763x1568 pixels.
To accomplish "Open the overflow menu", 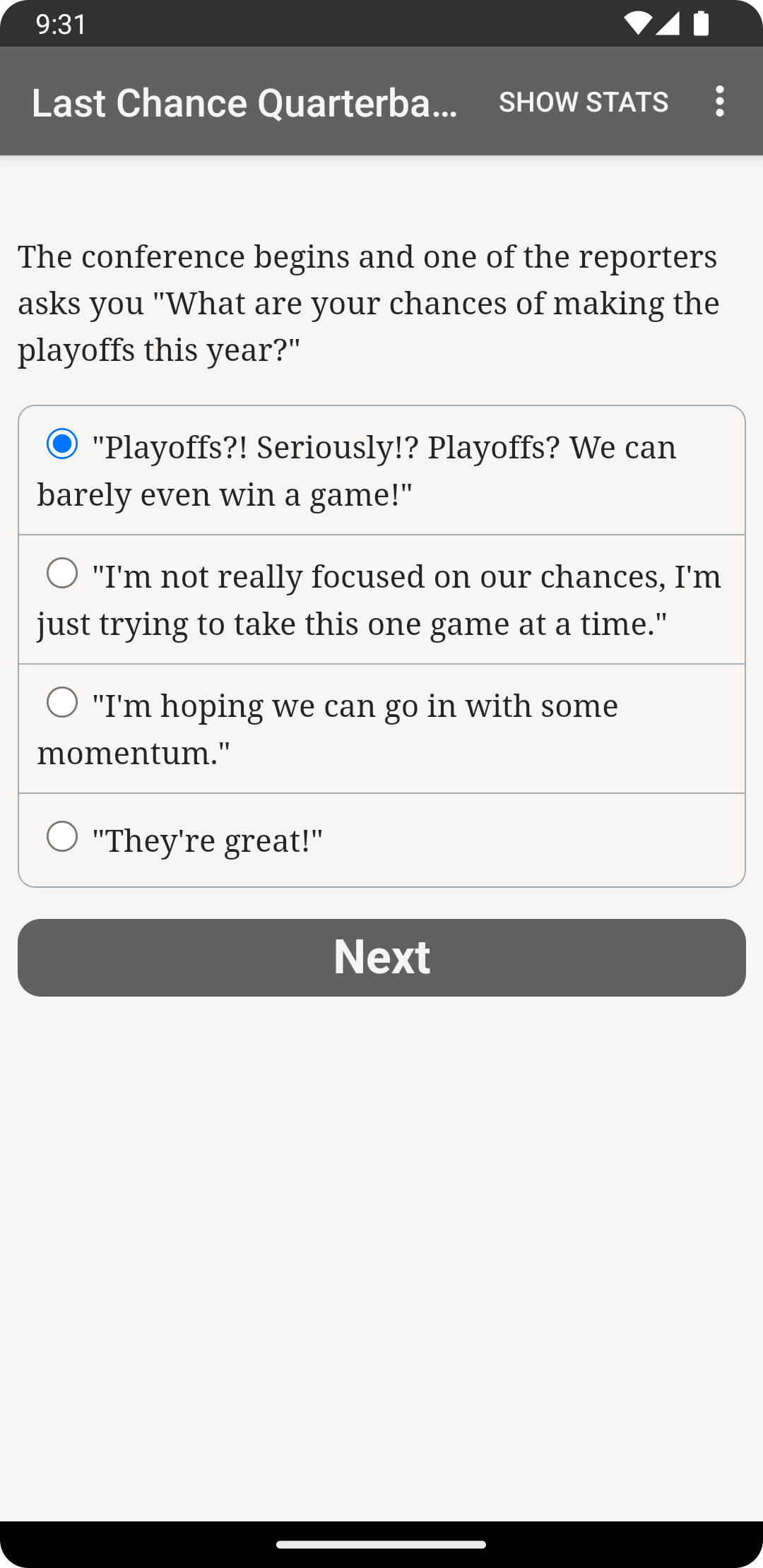I will pyautogui.click(x=719, y=102).
